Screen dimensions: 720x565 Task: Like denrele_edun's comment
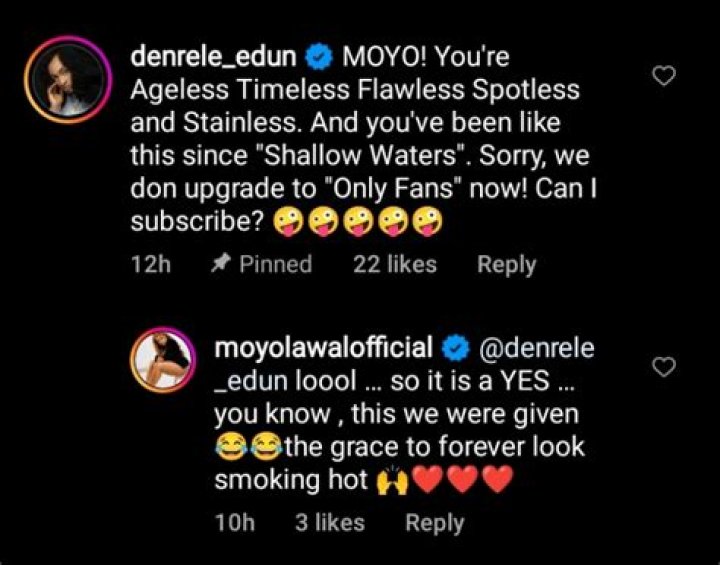pyautogui.click(x=664, y=76)
